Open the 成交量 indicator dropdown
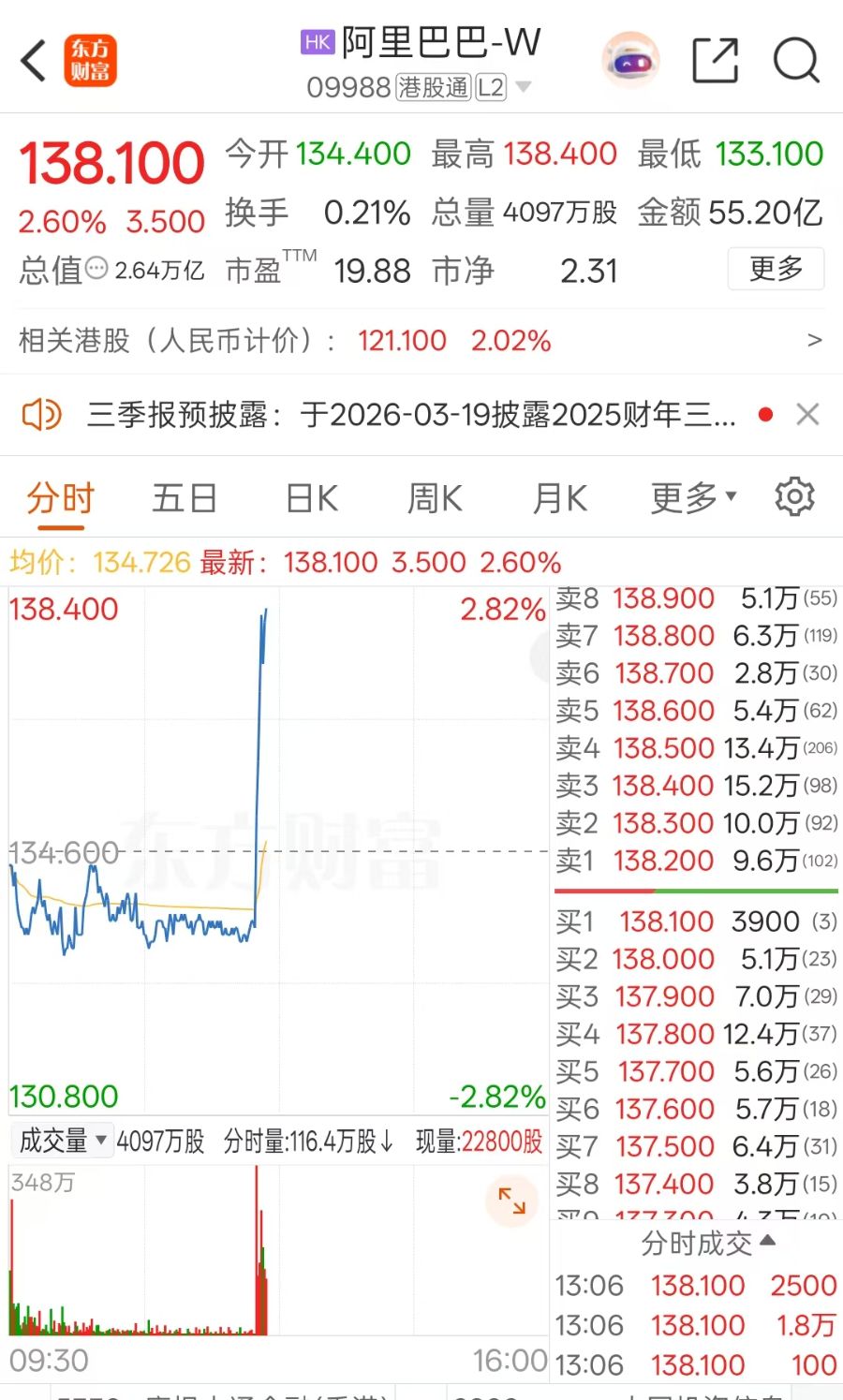 [x=62, y=1141]
